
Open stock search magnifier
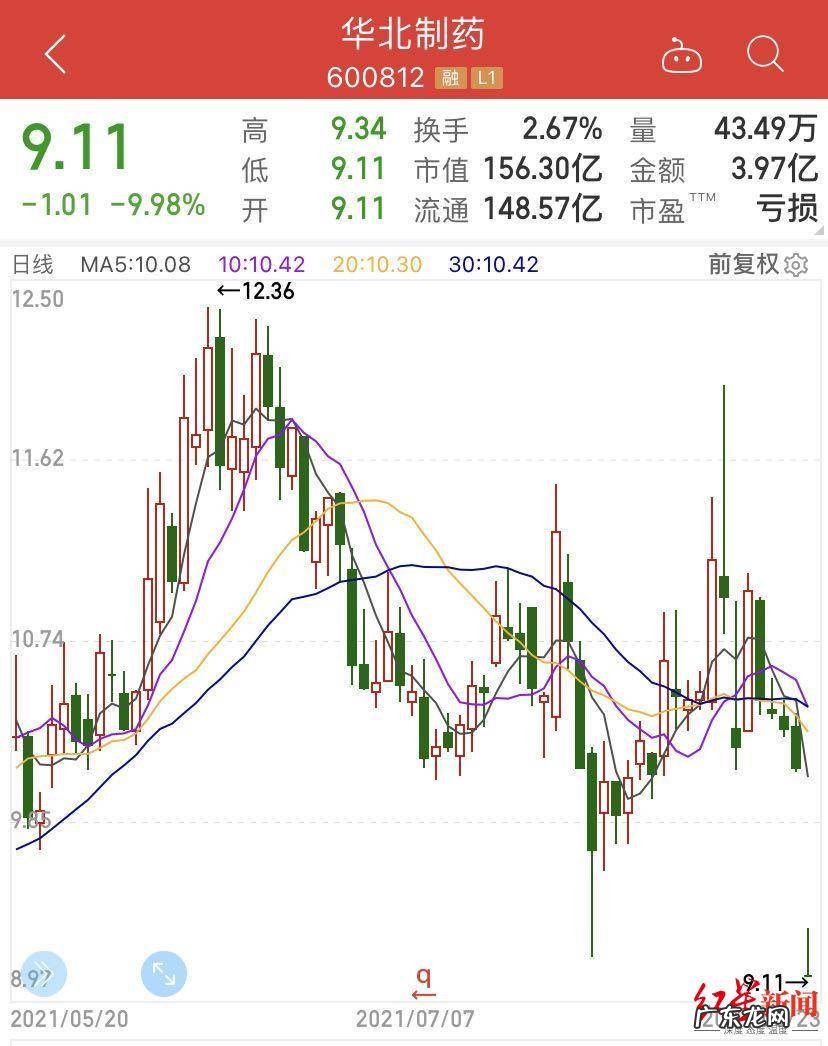click(x=765, y=54)
